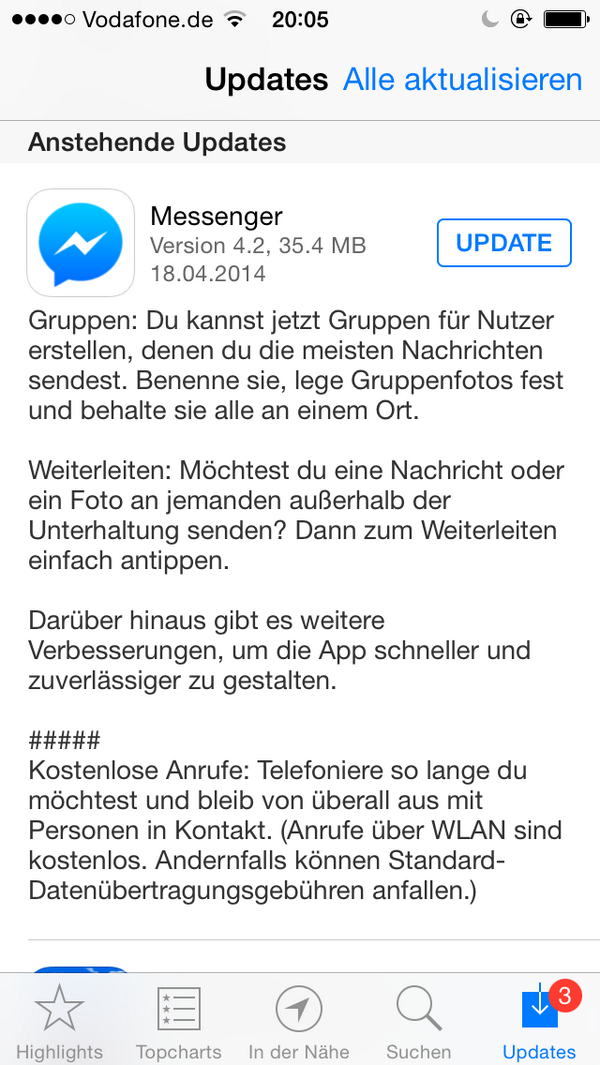This screenshot has width=600, height=1065.
Task: Open the Topcharts tab
Action: (179, 1021)
